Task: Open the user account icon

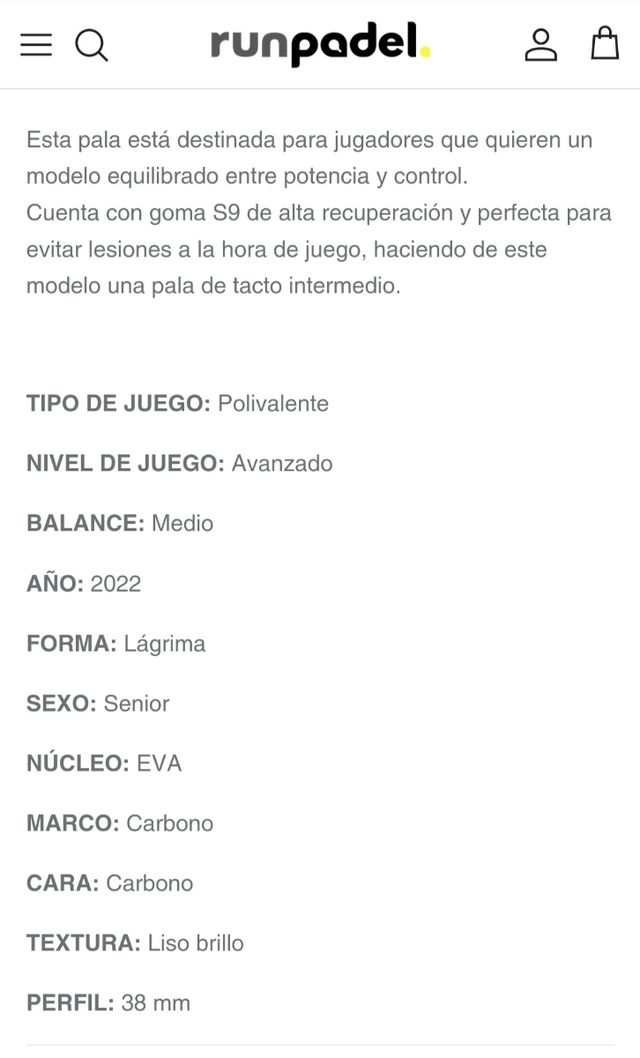Action: (541, 44)
